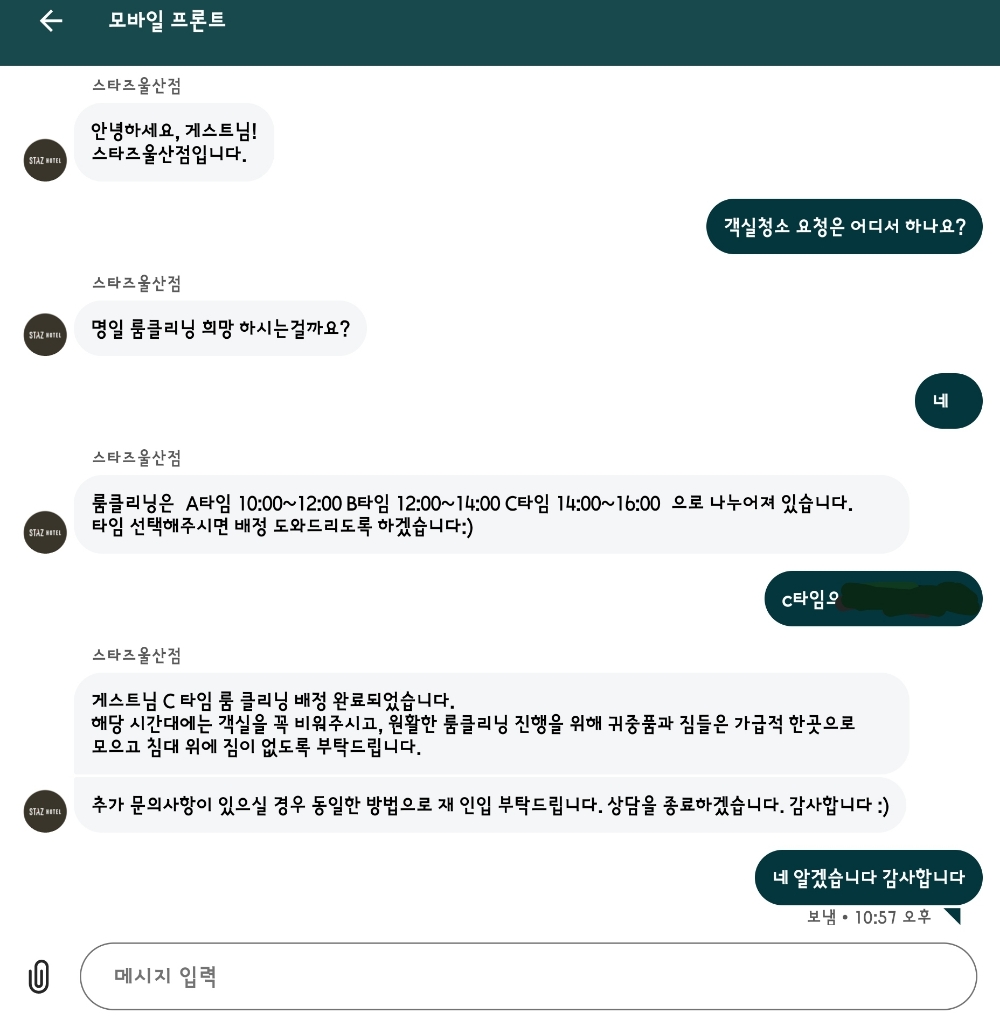Tap the back arrow in the header
1000x1027 pixels.
[x=51, y=21]
